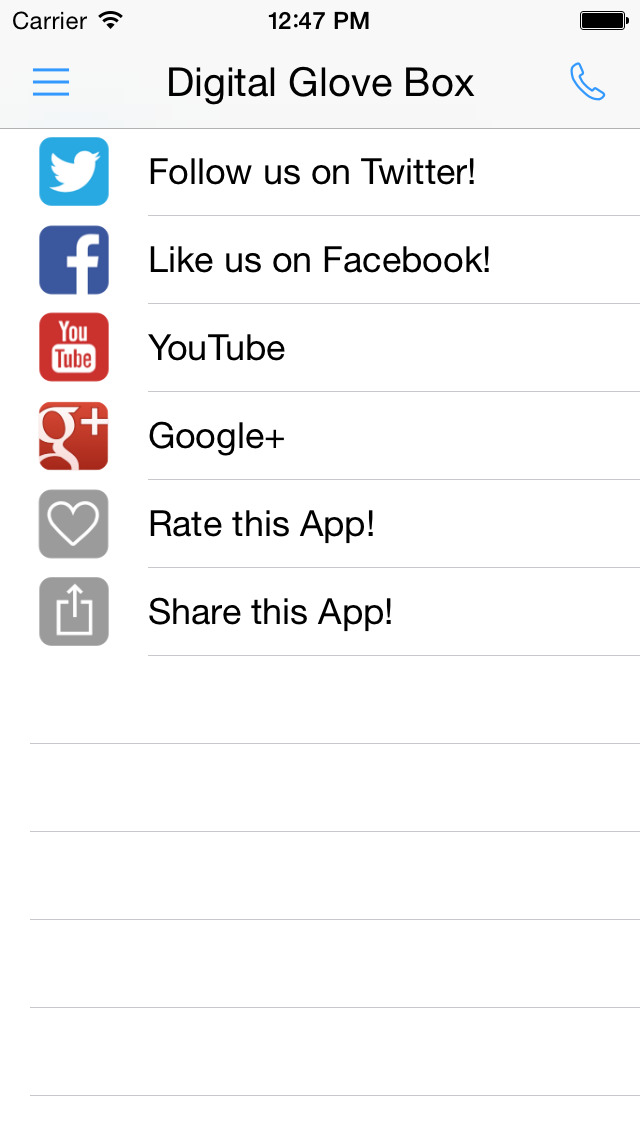
Task: Open the hamburger menu
Action: 51,82
